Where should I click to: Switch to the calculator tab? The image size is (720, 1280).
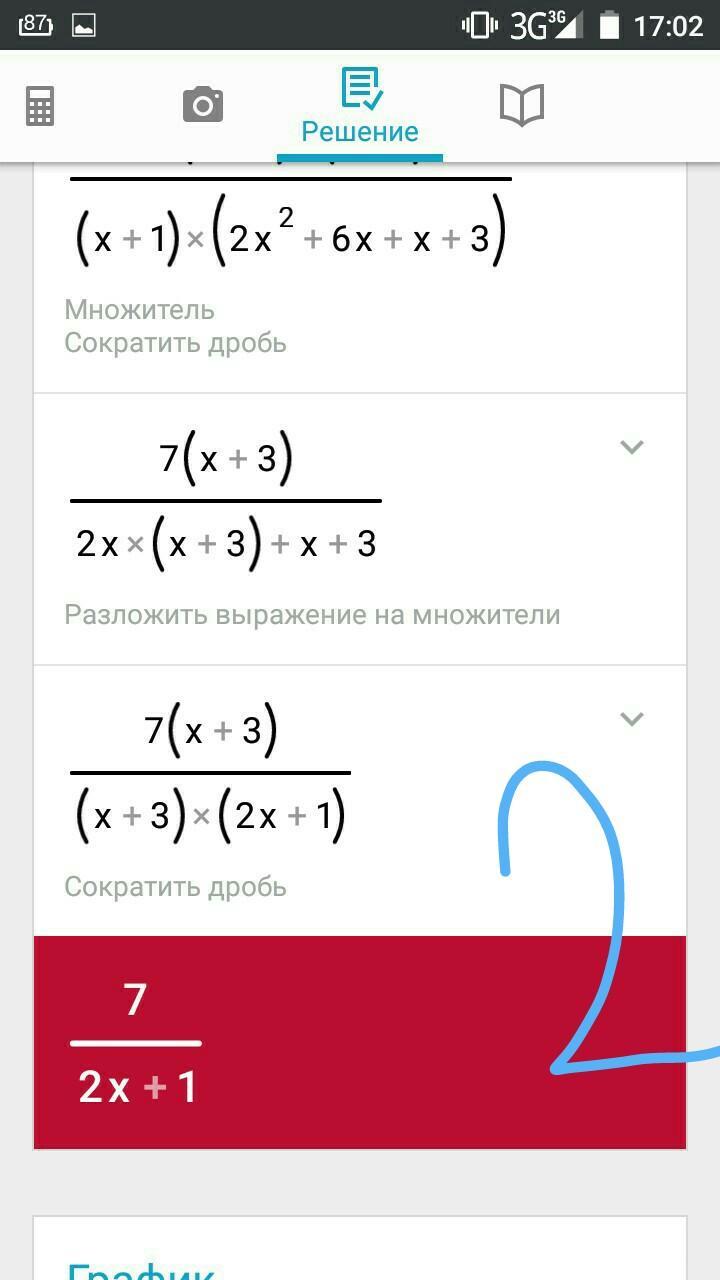[40, 105]
